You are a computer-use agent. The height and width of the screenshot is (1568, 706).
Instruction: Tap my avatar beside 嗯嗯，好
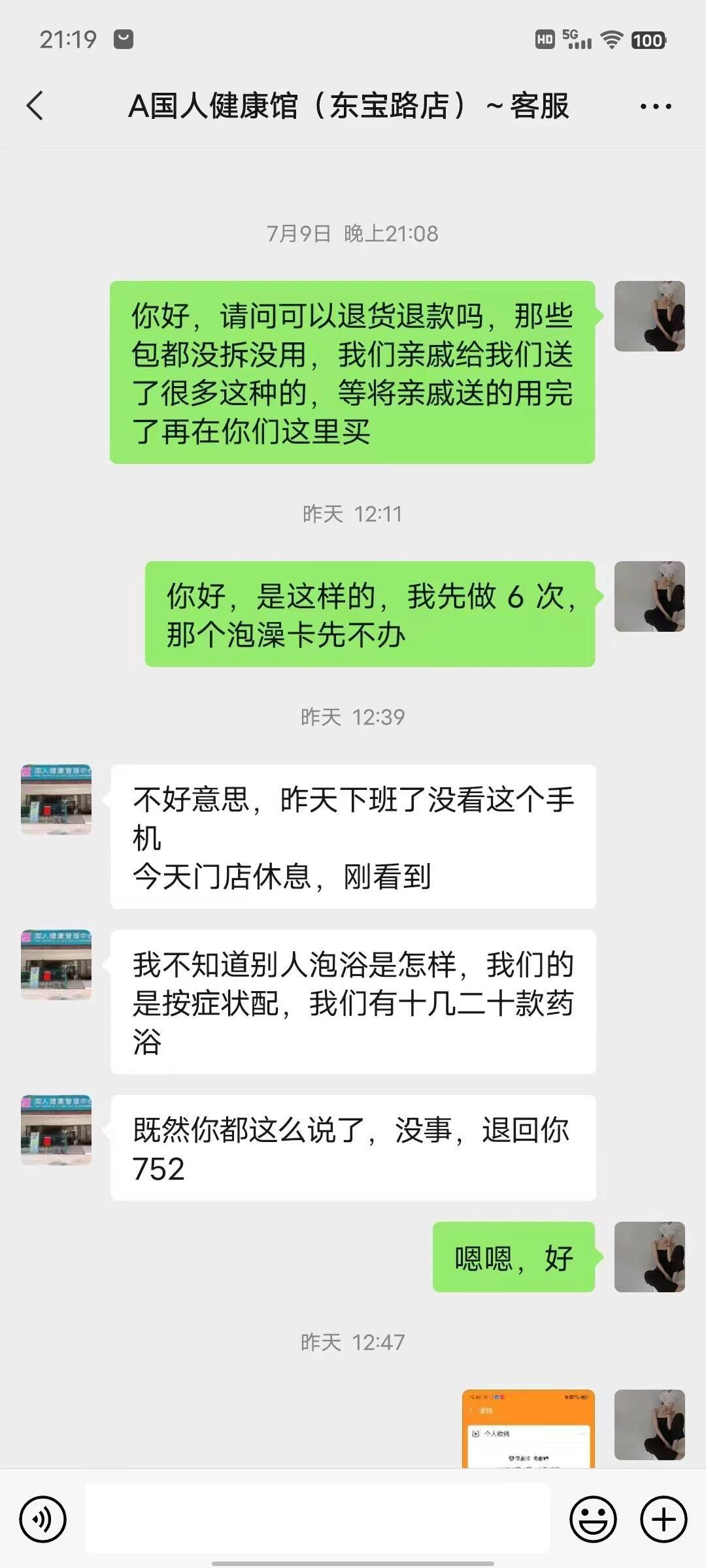pos(649,1256)
